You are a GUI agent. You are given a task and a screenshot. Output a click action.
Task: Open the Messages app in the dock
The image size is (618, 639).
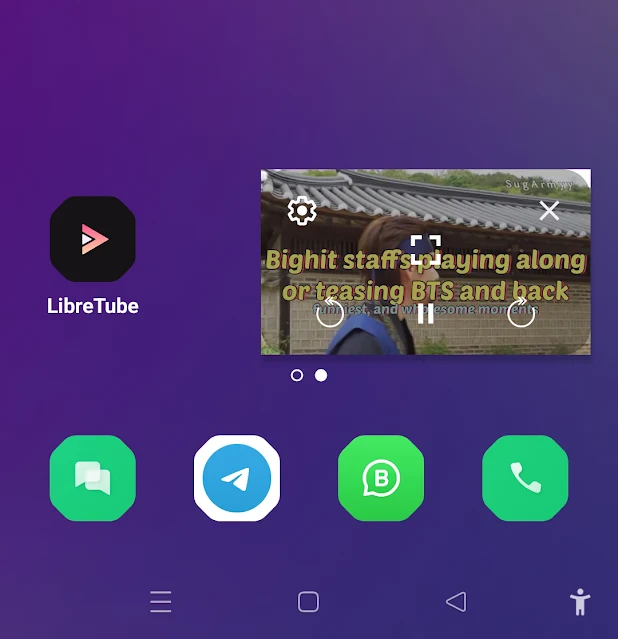(92, 478)
